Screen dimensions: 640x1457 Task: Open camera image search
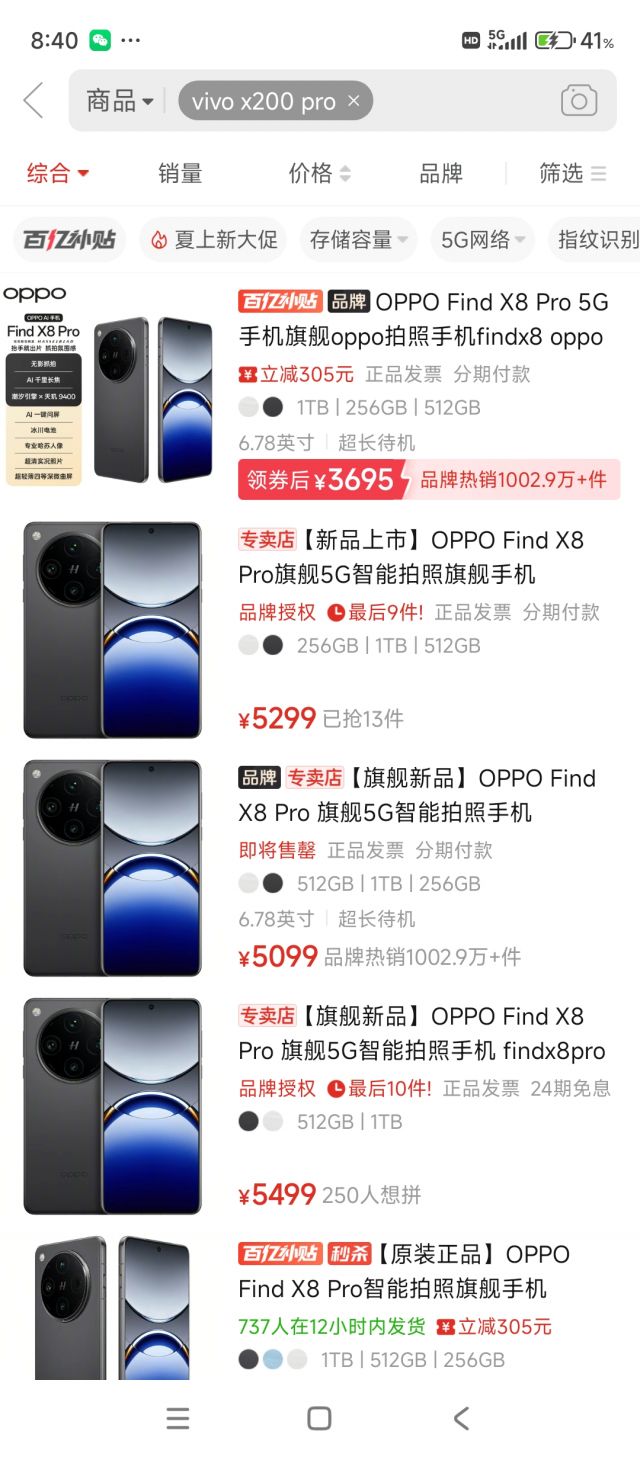579,101
